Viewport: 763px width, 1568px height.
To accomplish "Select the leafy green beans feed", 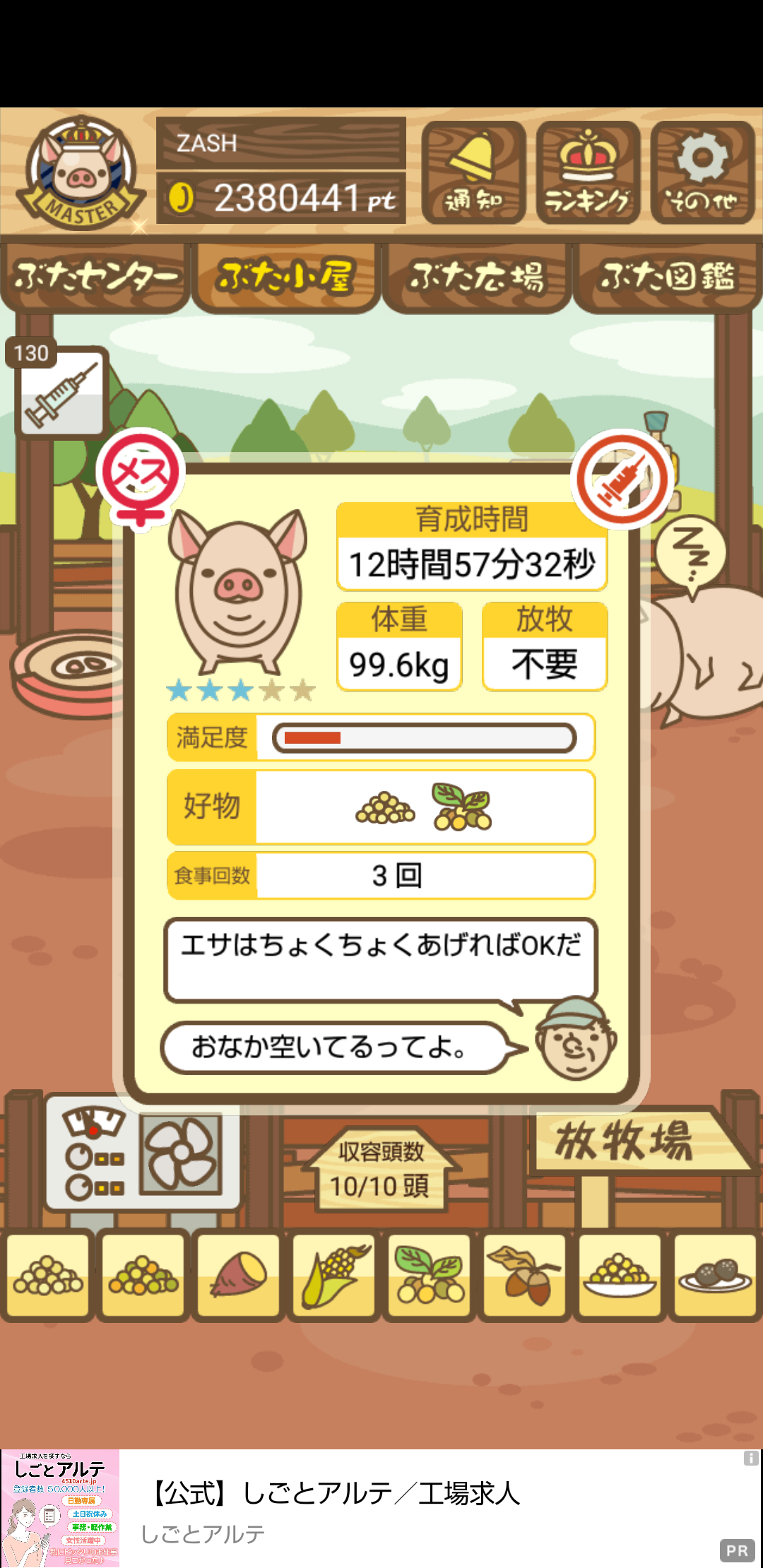I will (430, 1275).
